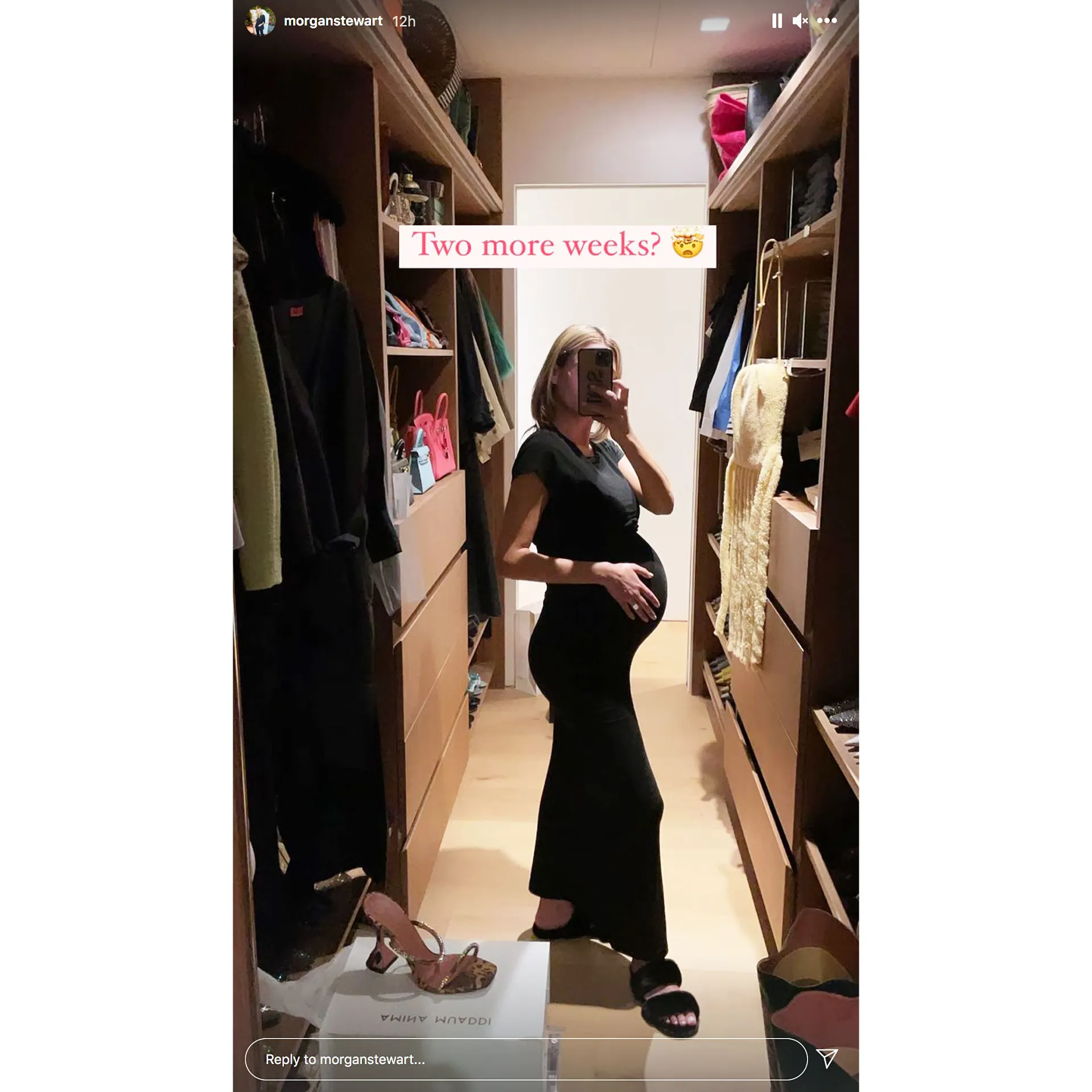Tap the morganstewart username

click(x=333, y=21)
